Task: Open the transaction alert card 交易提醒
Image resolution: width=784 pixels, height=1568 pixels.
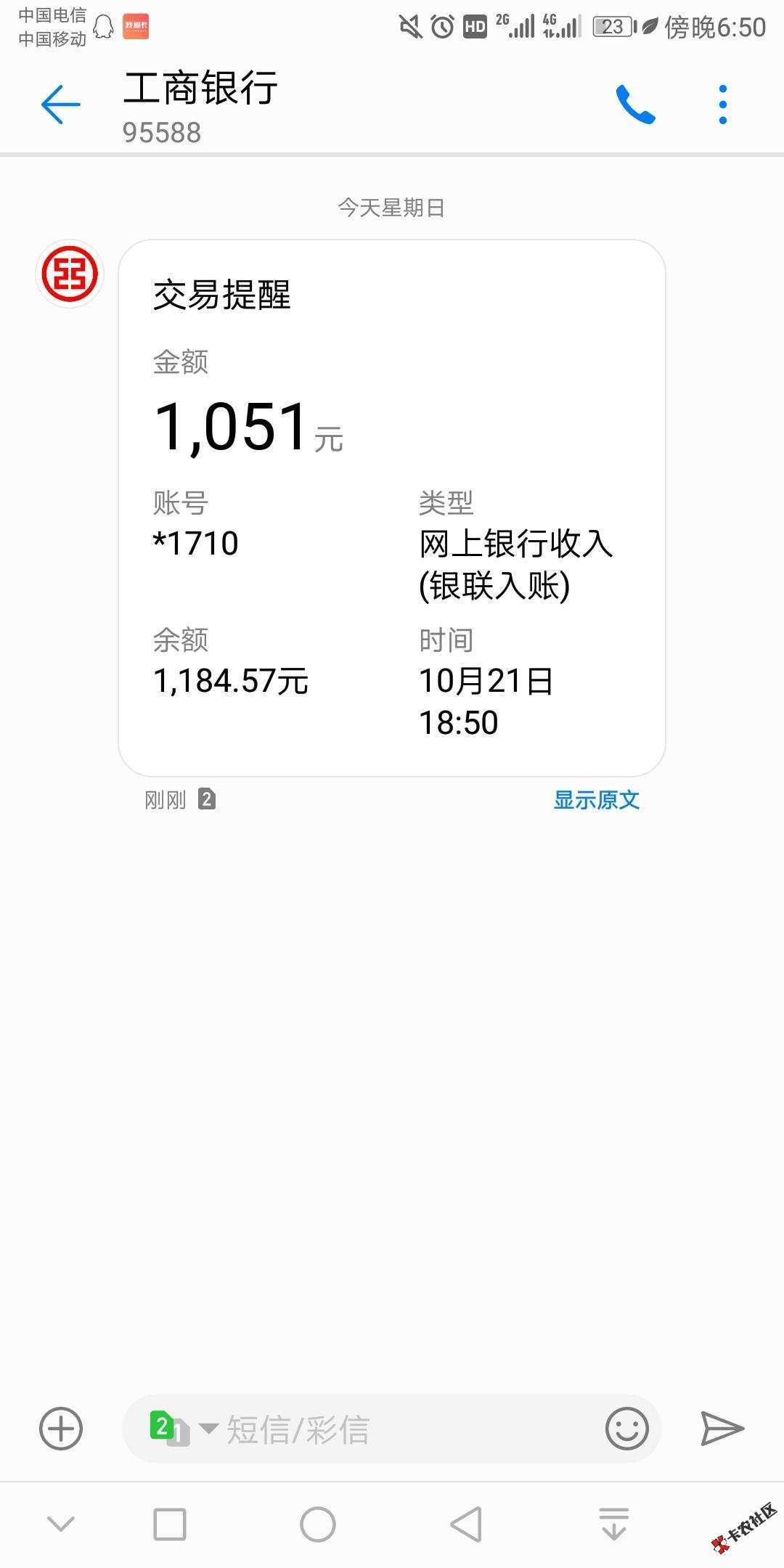Action: click(x=391, y=508)
